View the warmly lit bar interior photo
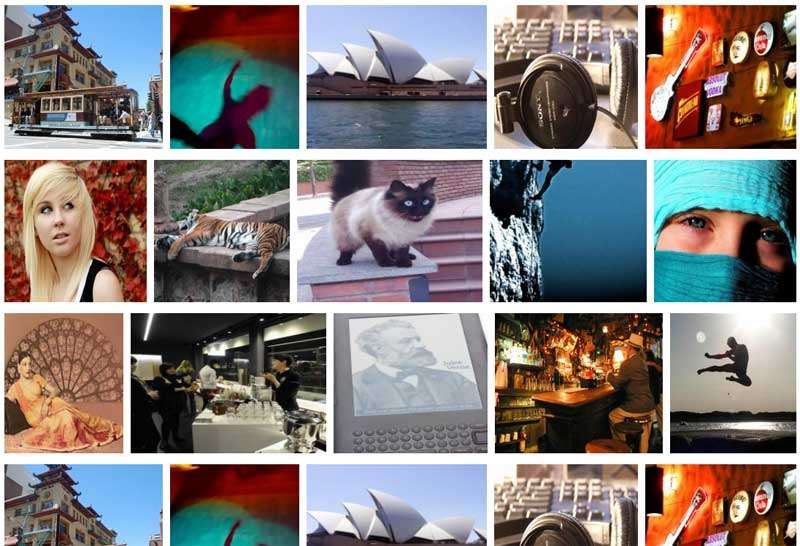The height and width of the screenshot is (546, 800). pos(578,383)
